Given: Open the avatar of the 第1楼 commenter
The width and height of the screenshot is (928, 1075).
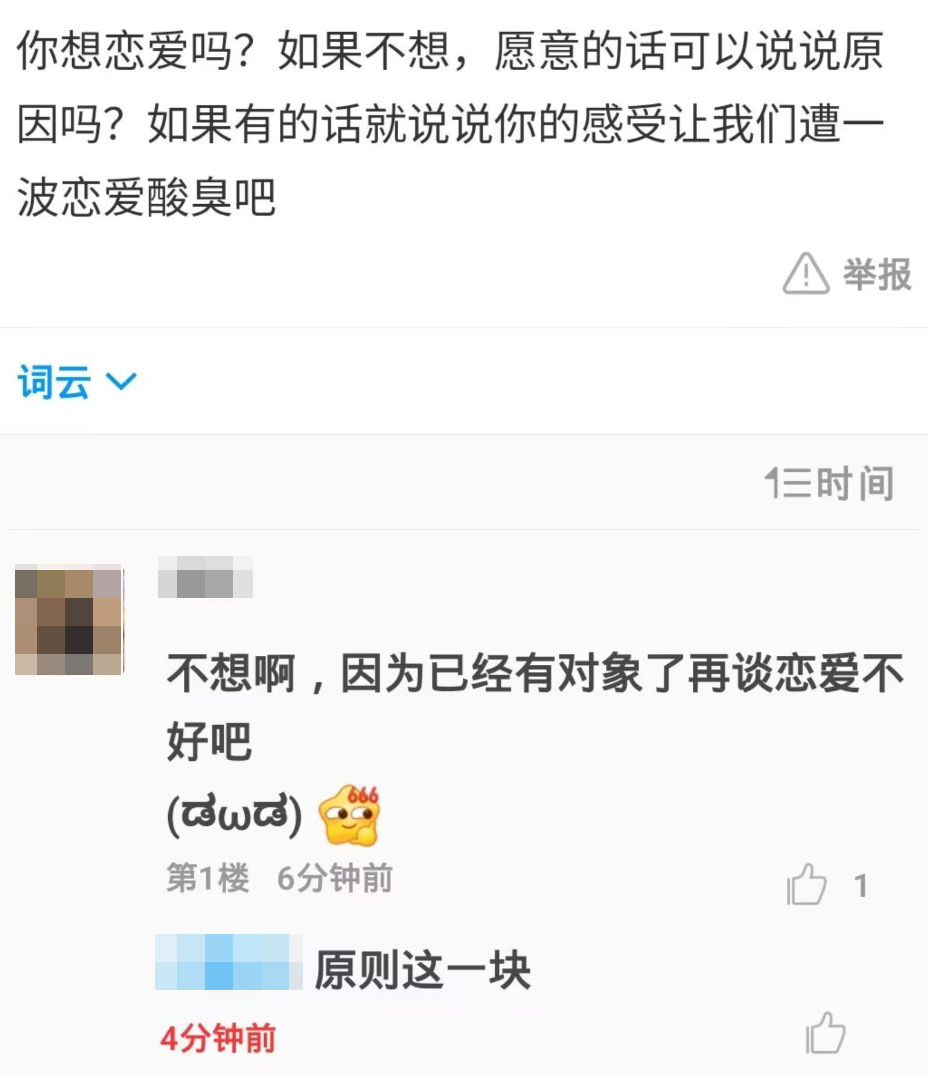Looking at the screenshot, I should click(x=69, y=620).
